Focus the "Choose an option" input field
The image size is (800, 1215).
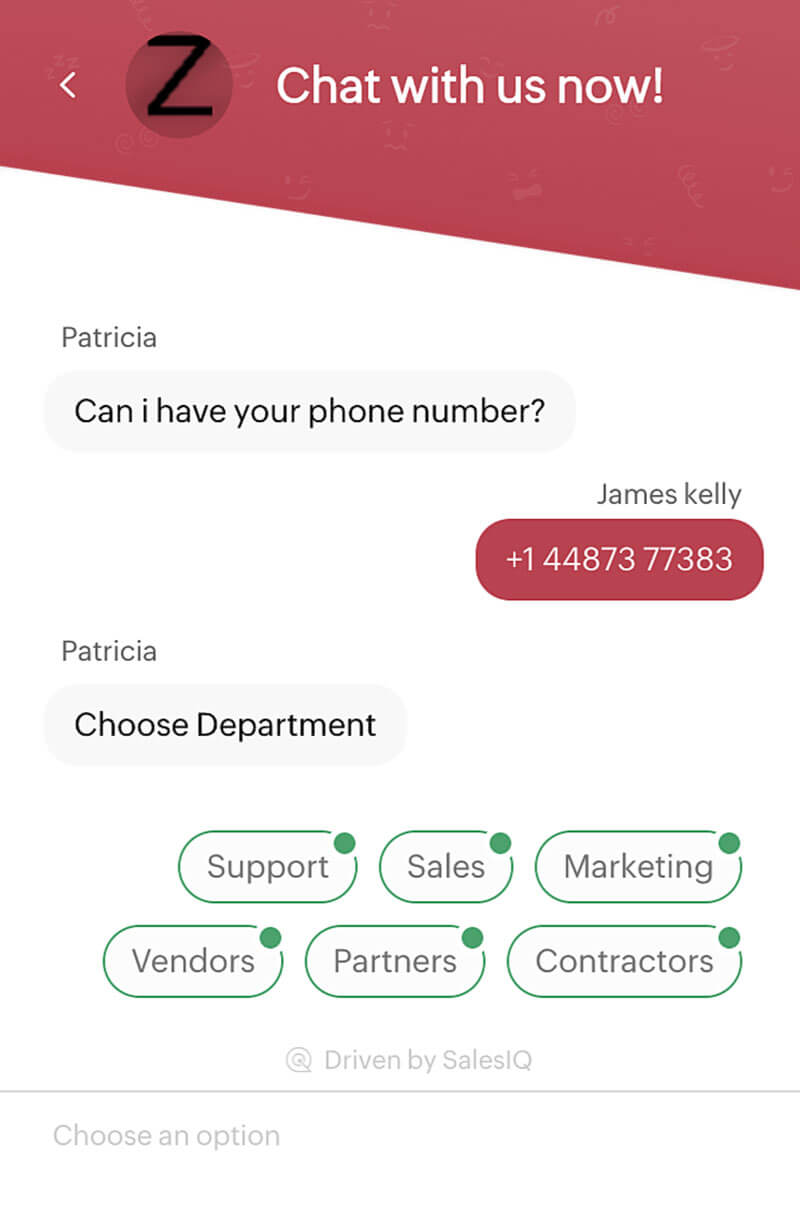pyautogui.click(x=400, y=1136)
